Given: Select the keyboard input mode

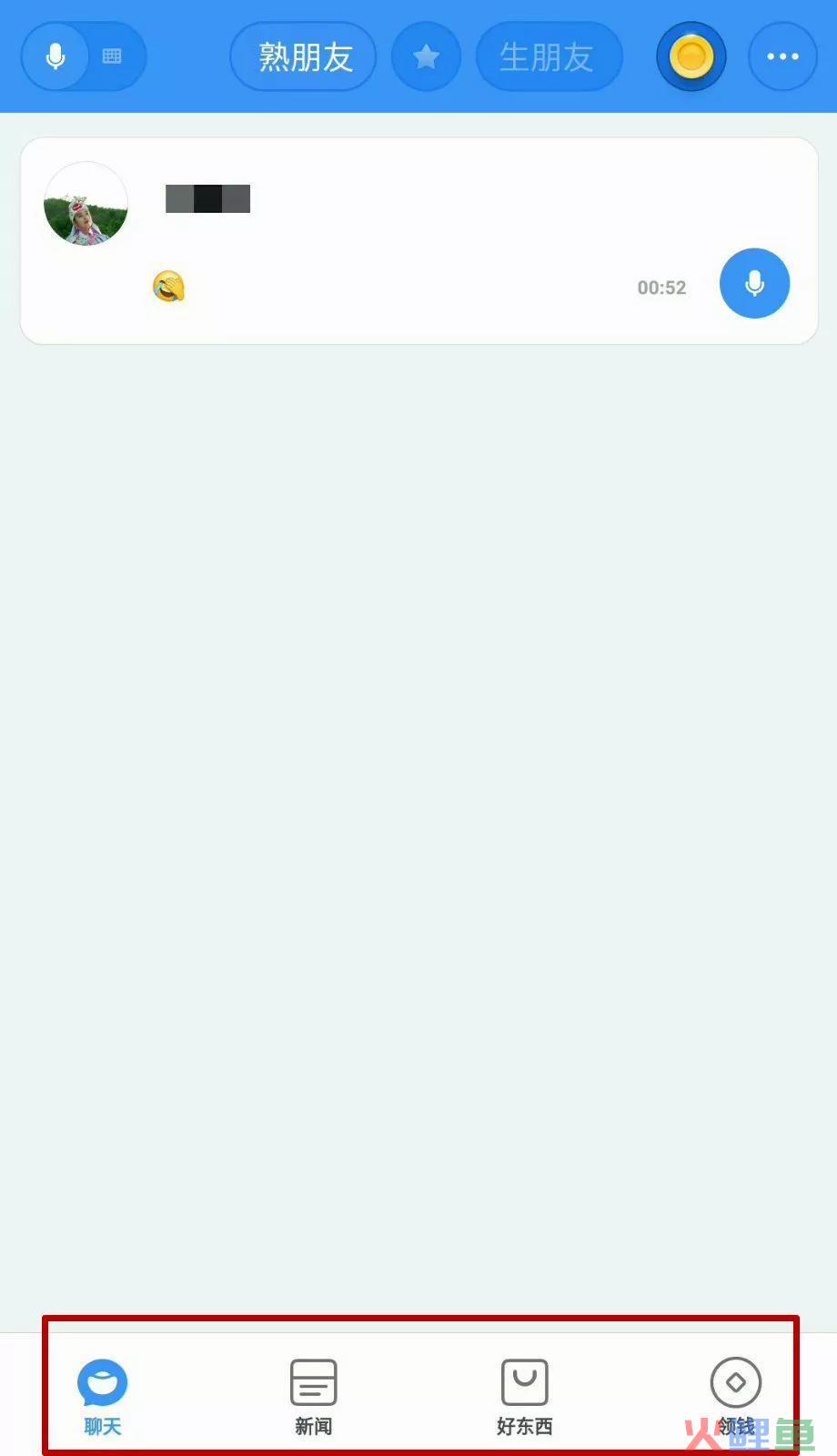Looking at the screenshot, I should (112, 56).
